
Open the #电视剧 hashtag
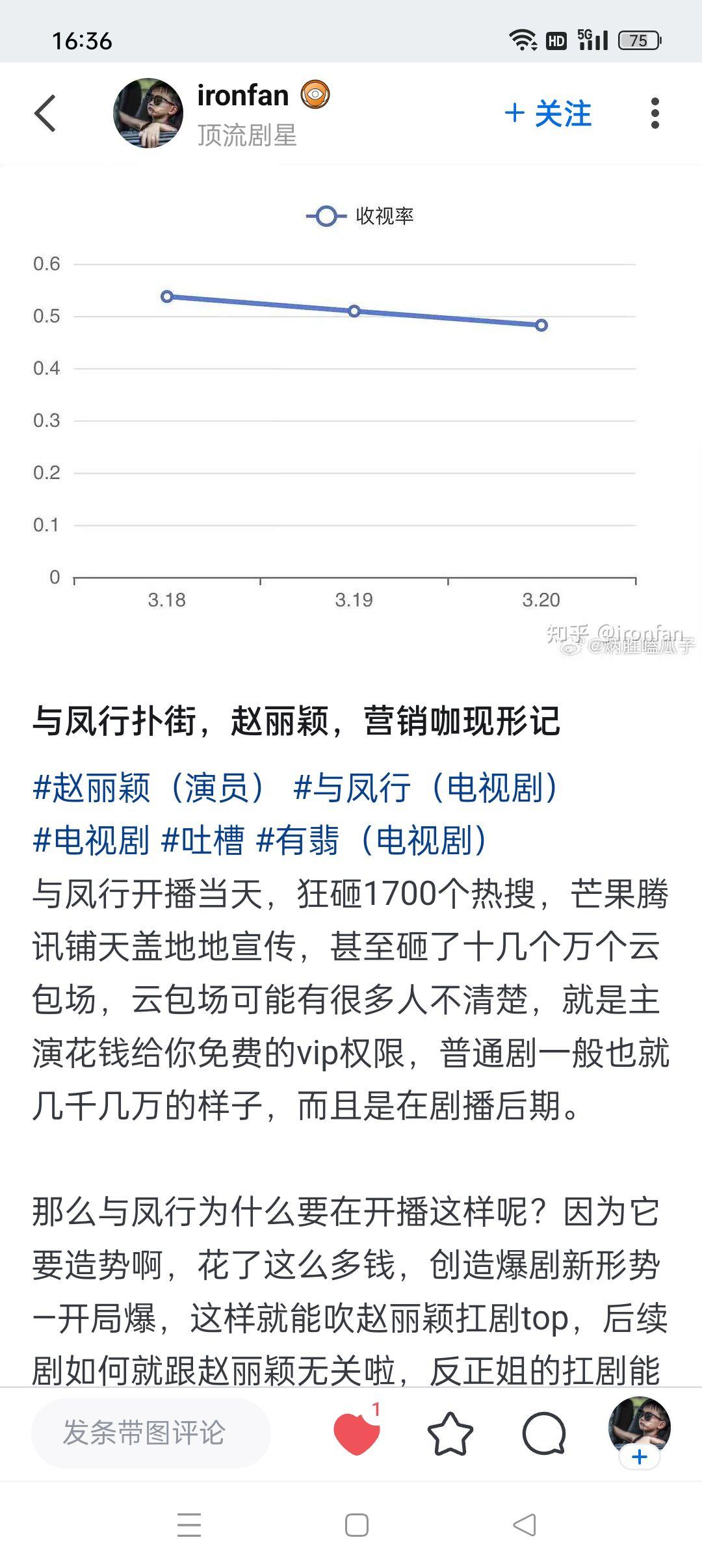click(x=92, y=840)
